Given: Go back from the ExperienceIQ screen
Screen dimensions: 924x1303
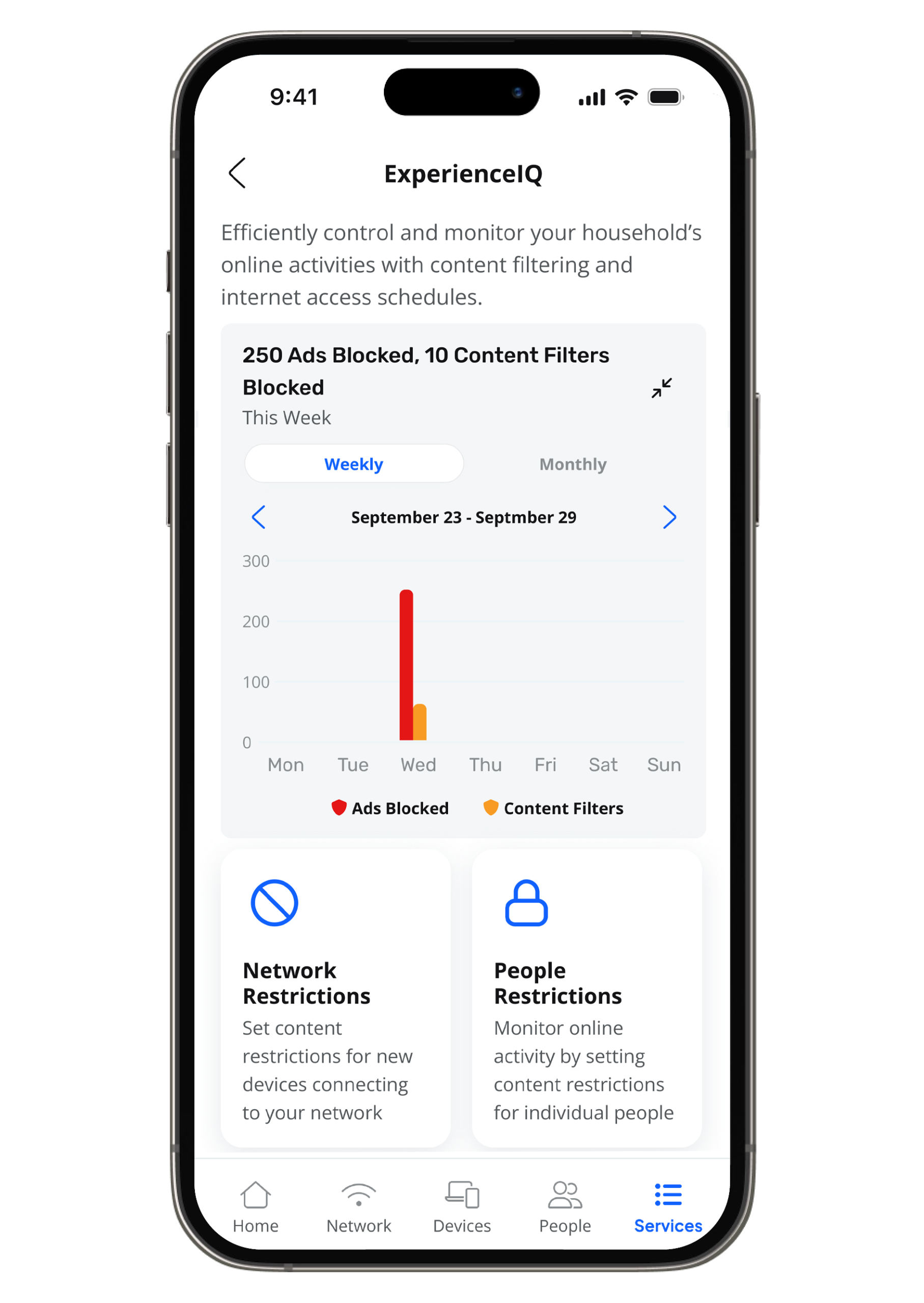Looking at the screenshot, I should point(237,173).
